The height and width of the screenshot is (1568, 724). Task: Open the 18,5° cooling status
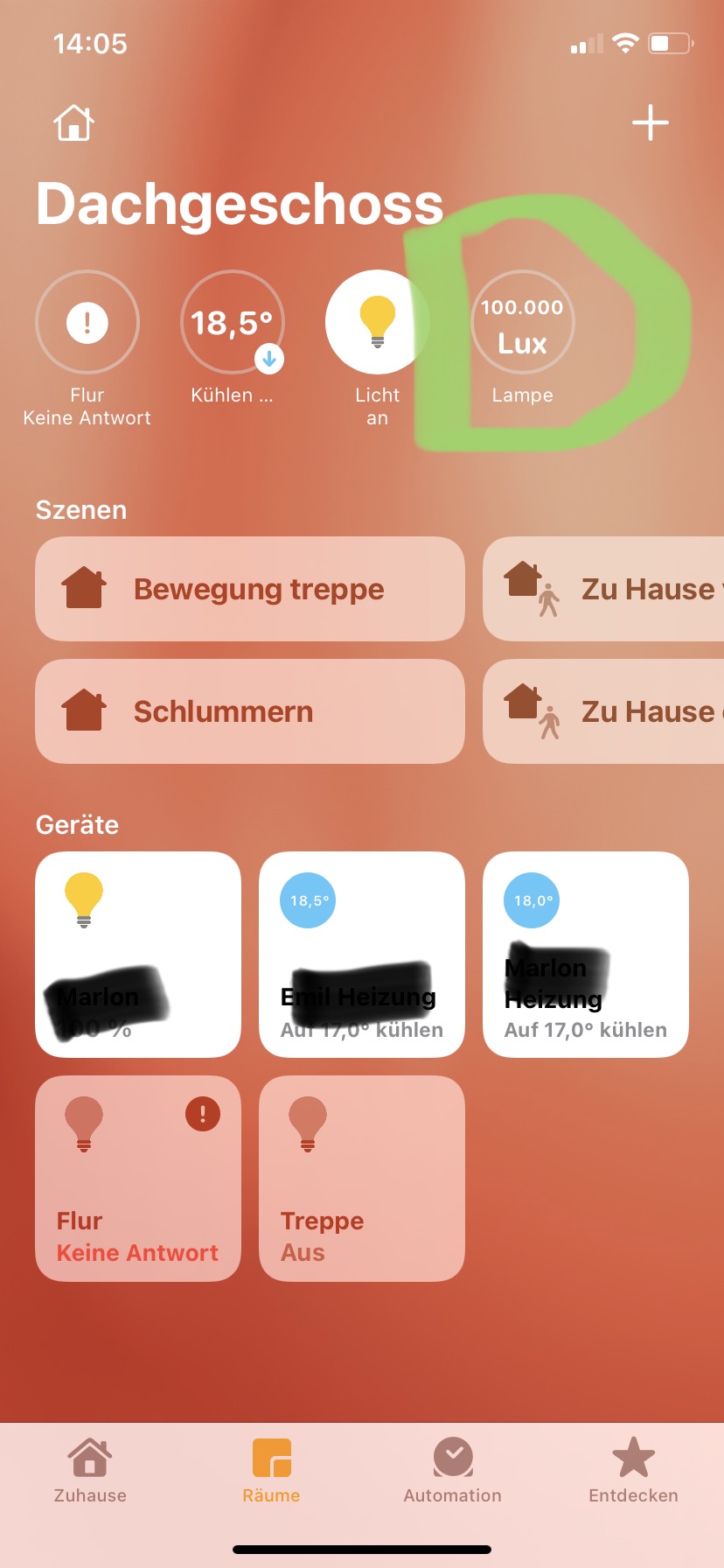232,322
